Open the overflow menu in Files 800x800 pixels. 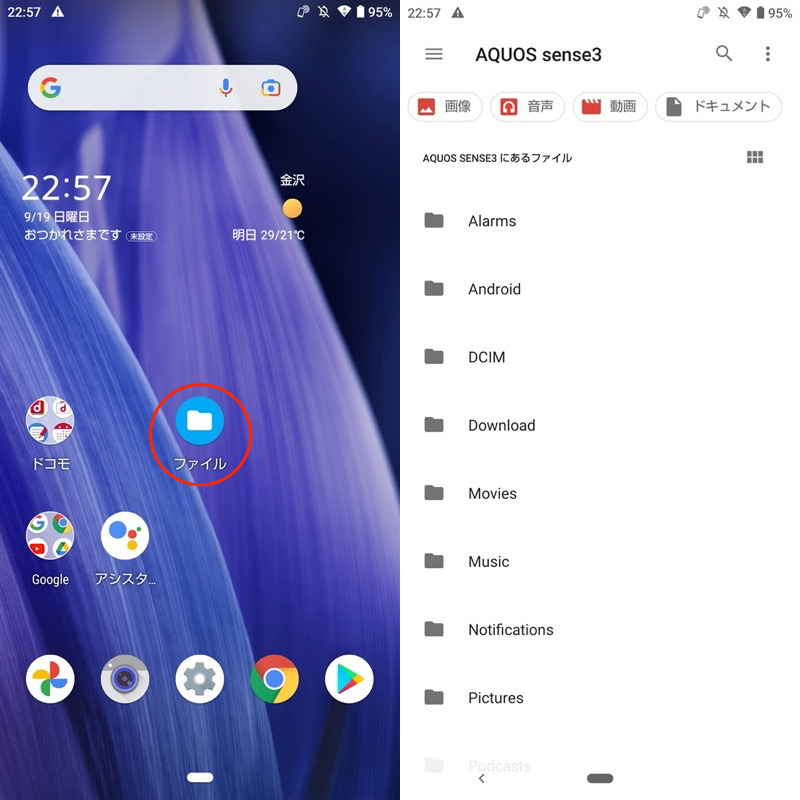click(x=767, y=54)
